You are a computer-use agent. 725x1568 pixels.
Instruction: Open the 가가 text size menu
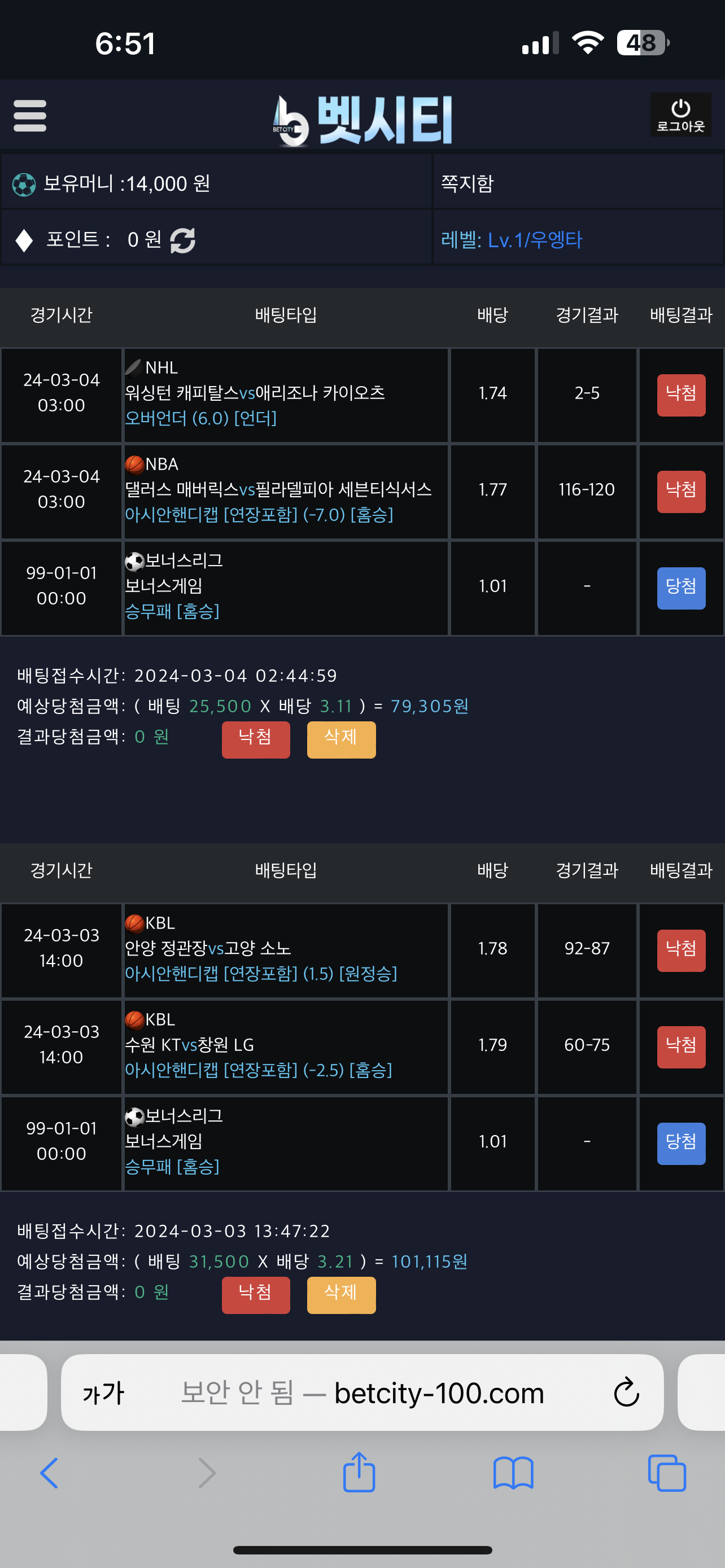pos(103,1392)
